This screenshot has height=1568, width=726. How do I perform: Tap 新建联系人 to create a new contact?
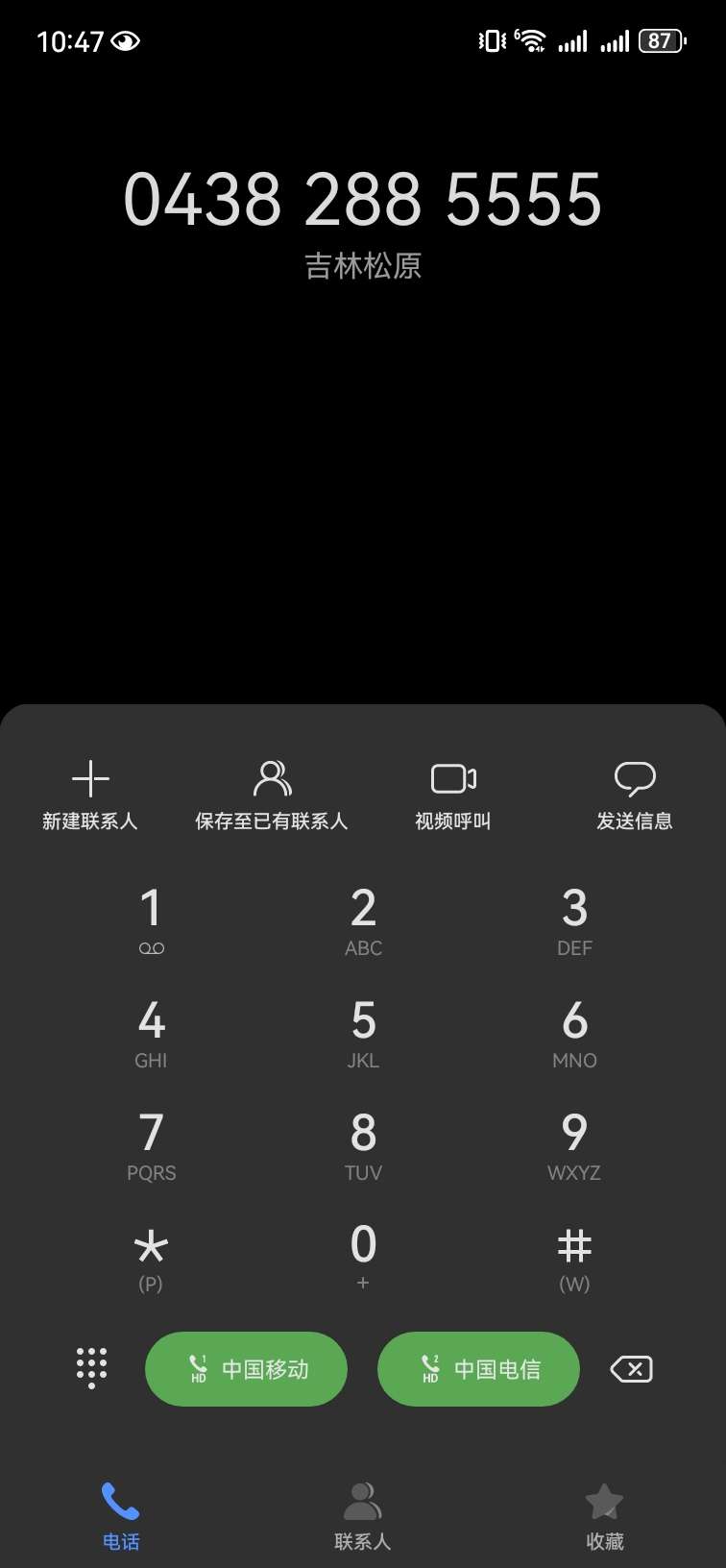(x=90, y=795)
